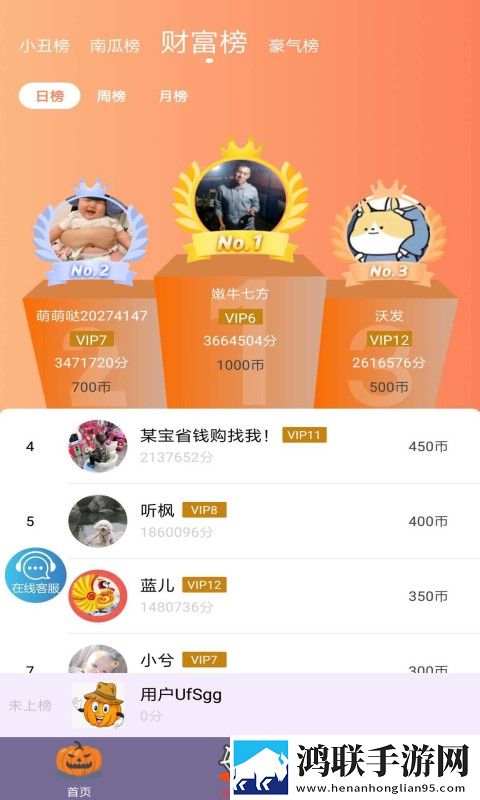Switch to the 南瓜榜 tab
This screenshot has height=800, width=480.
point(115,46)
